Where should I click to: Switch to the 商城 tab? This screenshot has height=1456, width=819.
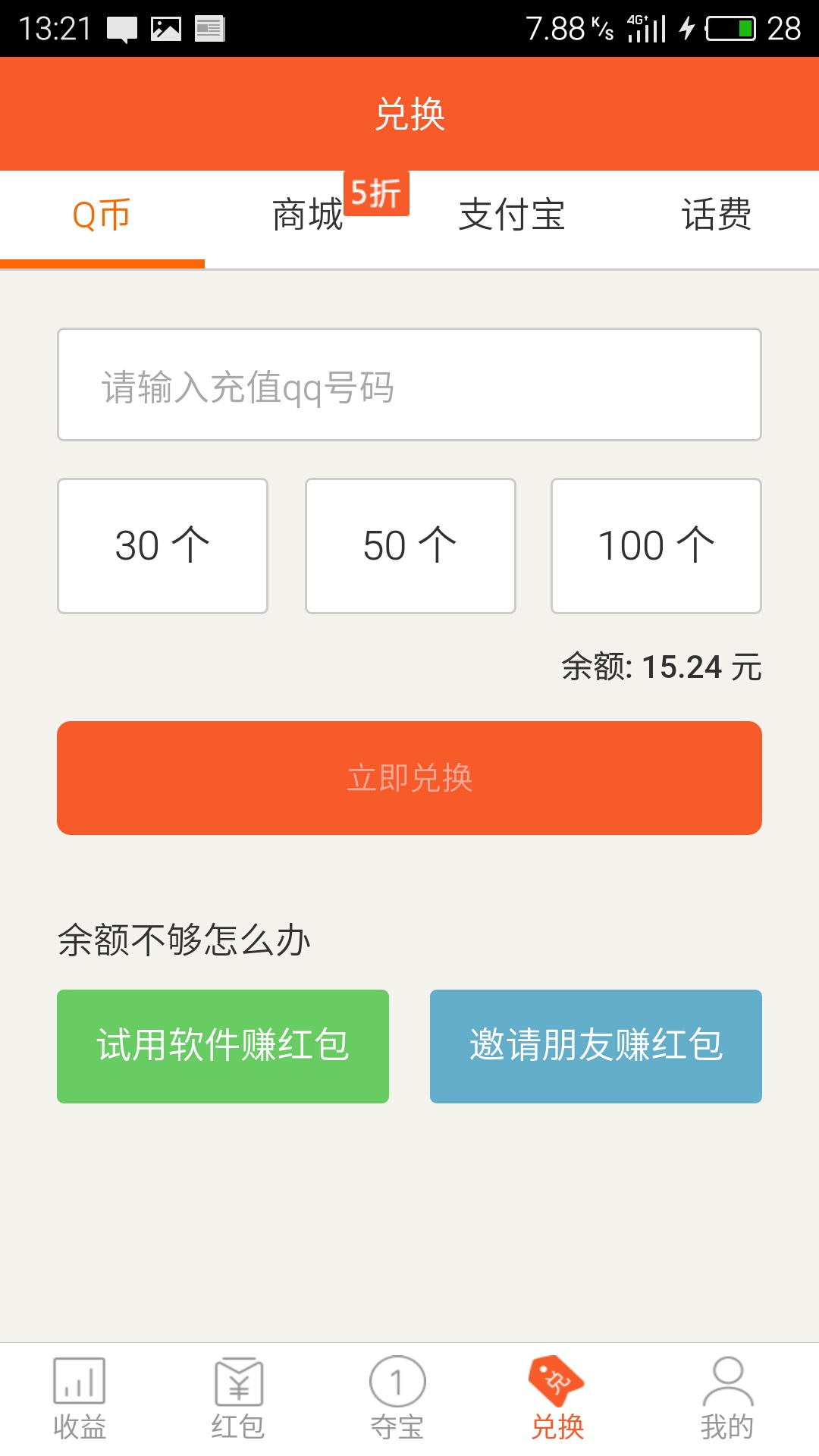(x=307, y=216)
